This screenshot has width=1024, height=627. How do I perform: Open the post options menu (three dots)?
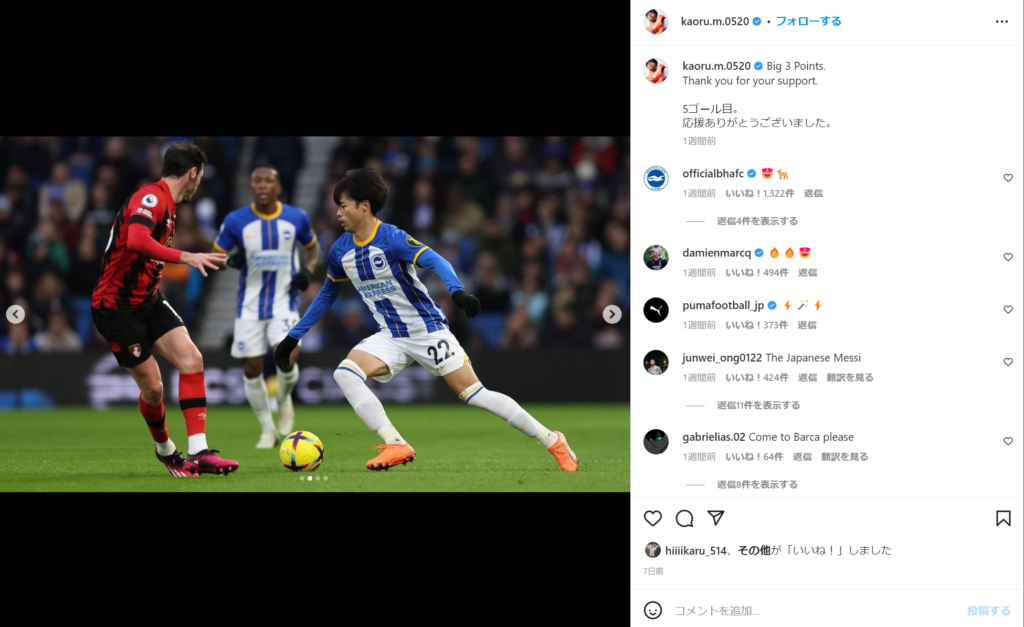pos(1001,21)
